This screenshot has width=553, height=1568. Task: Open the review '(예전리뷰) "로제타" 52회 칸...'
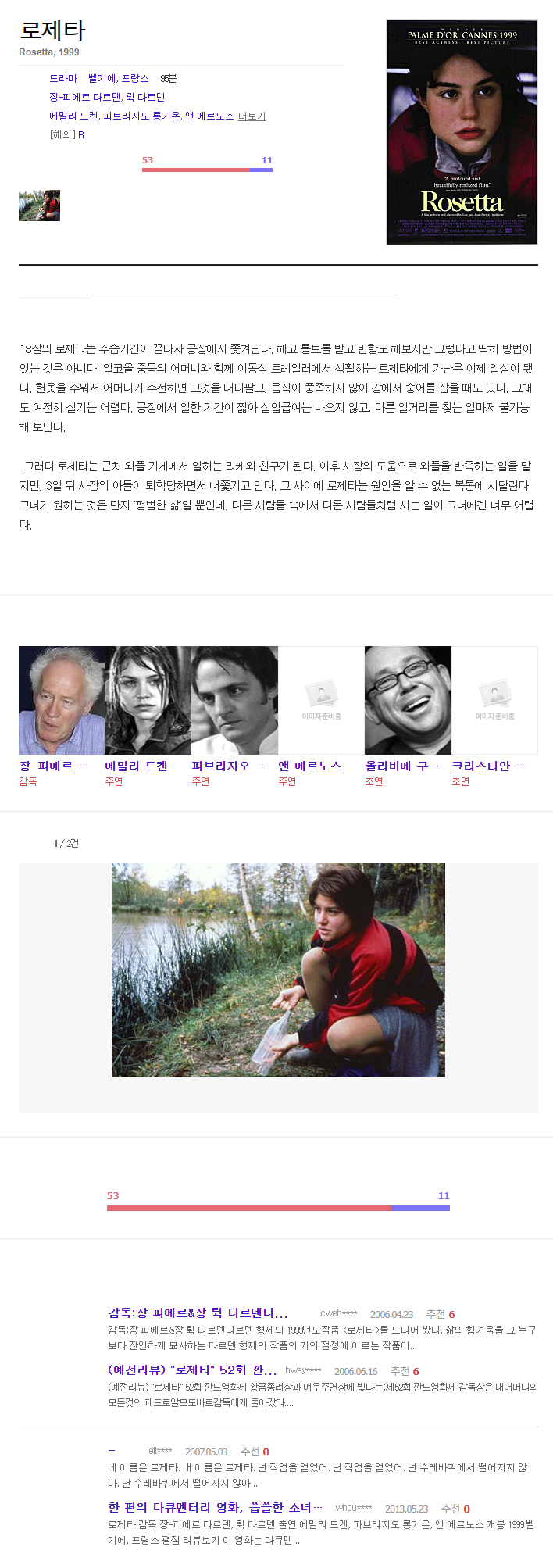pos(192,1370)
